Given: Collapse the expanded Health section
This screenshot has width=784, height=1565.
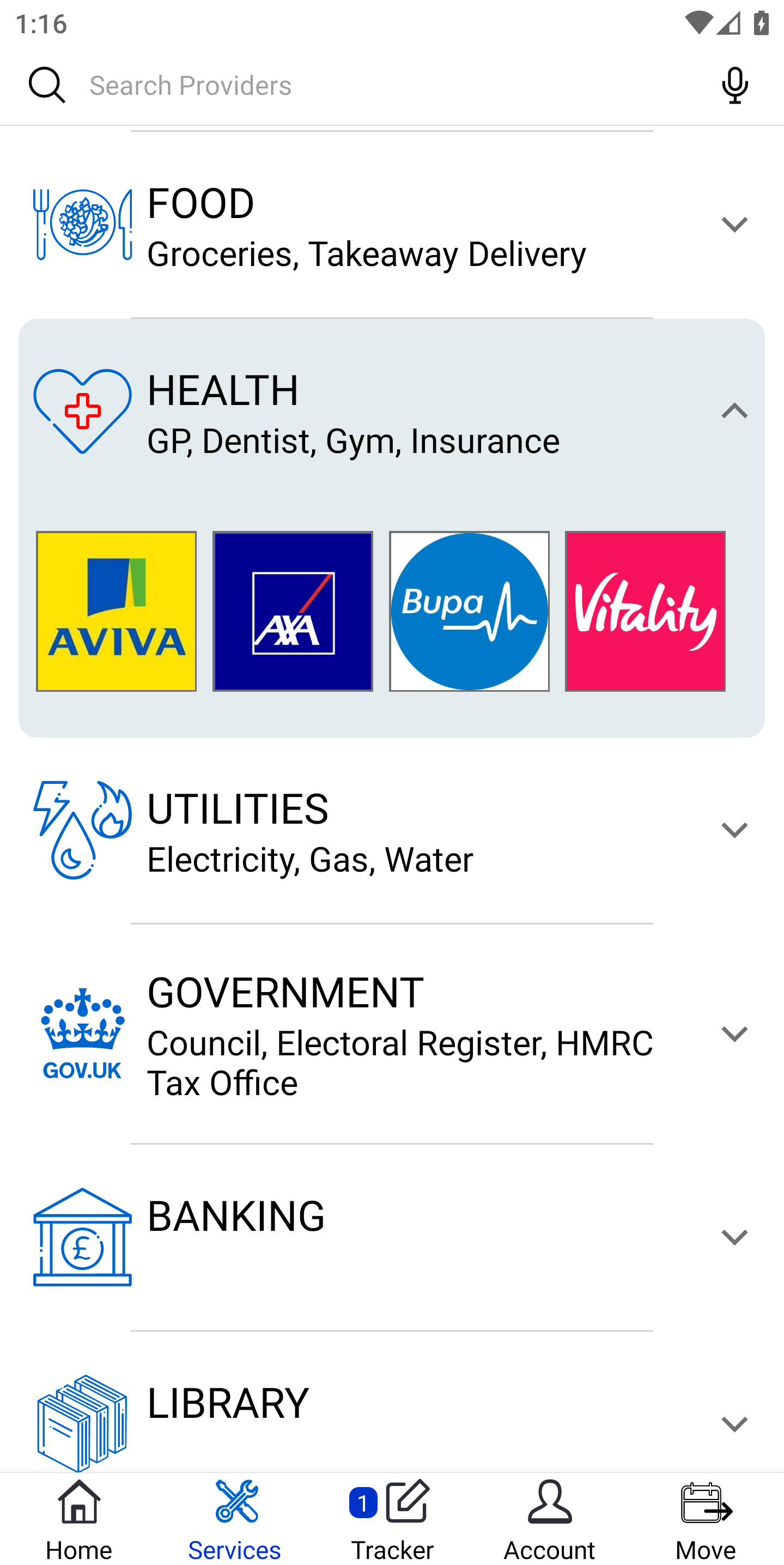Looking at the screenshot, I should pyautogui.click(x=735, y=412).
